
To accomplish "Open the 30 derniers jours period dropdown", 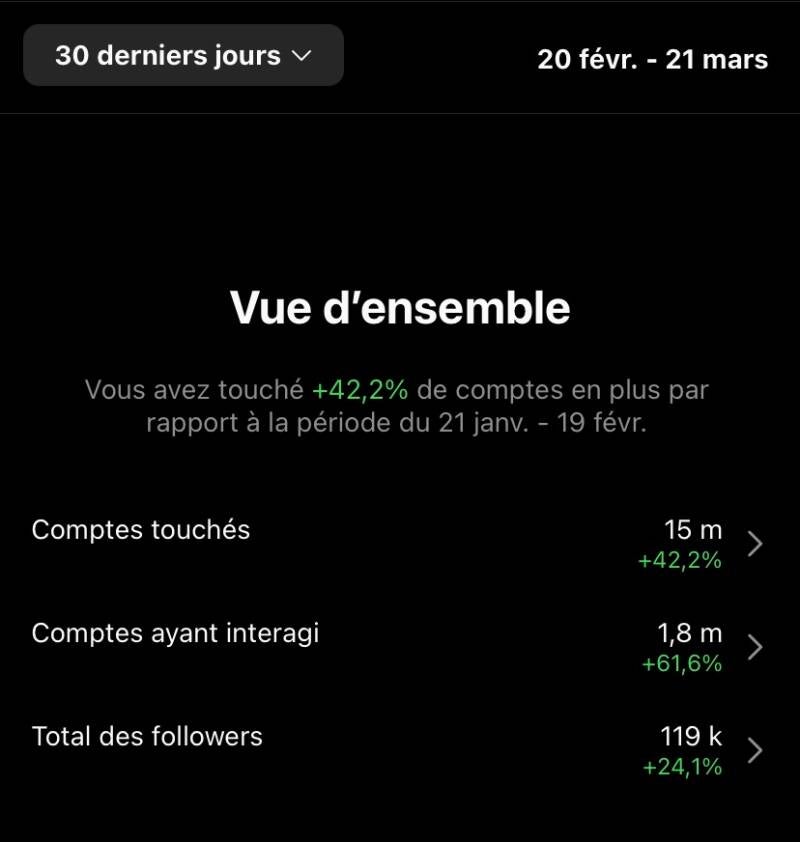I will tap(184, 55).
